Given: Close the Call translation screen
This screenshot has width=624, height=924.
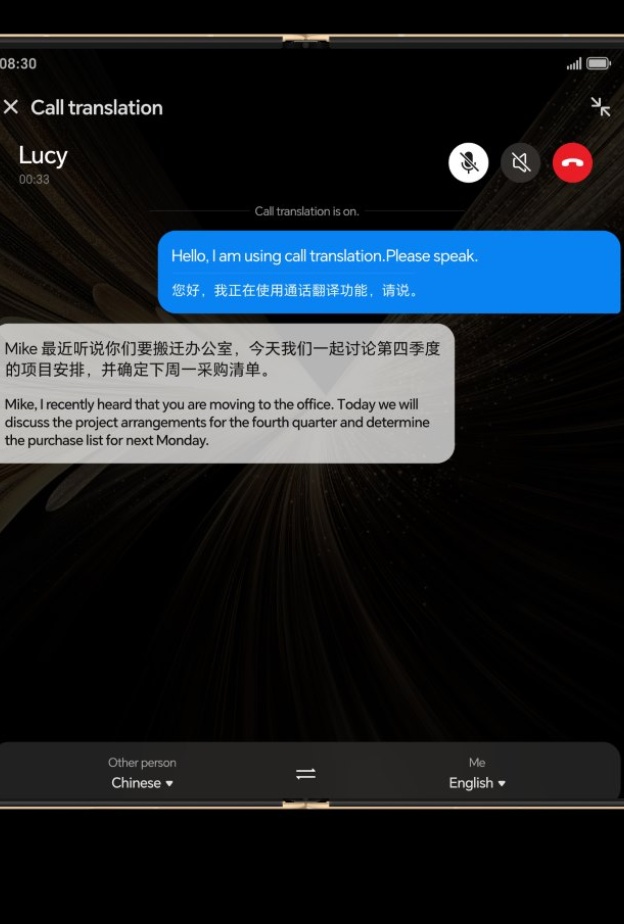Looking at the screenshot, I should 11,107.
